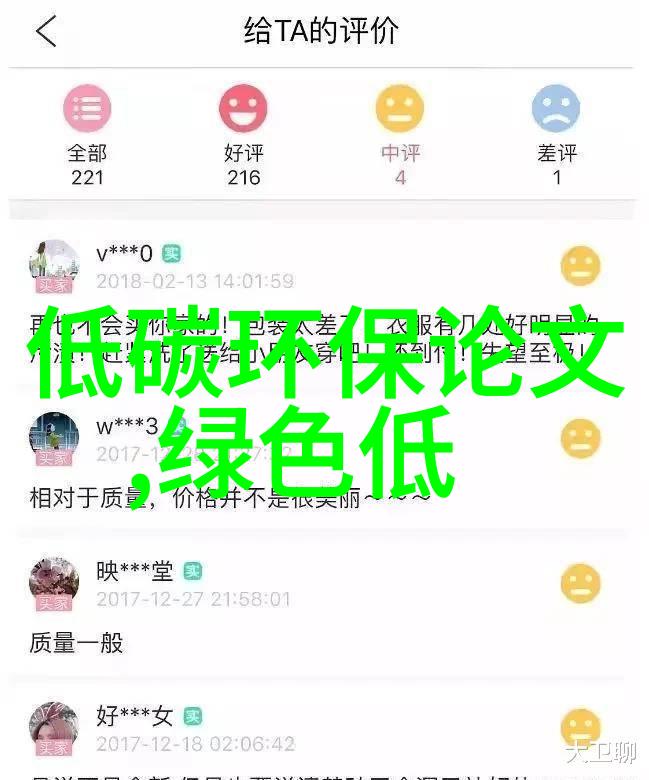Open reviewer v***0's avatar
Image resolution: width=649 pixels, height=780 pixels.
point(54,265)
